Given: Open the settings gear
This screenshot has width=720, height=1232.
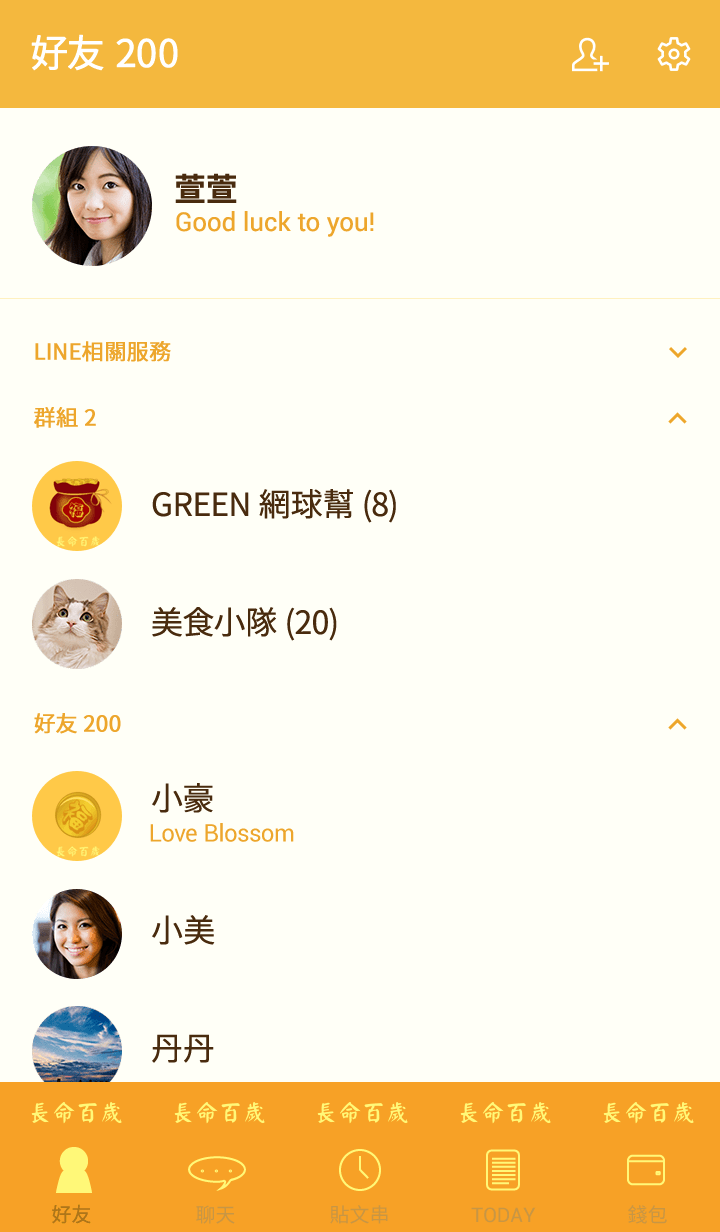Looking at the screenshot, I should [673, 55].
